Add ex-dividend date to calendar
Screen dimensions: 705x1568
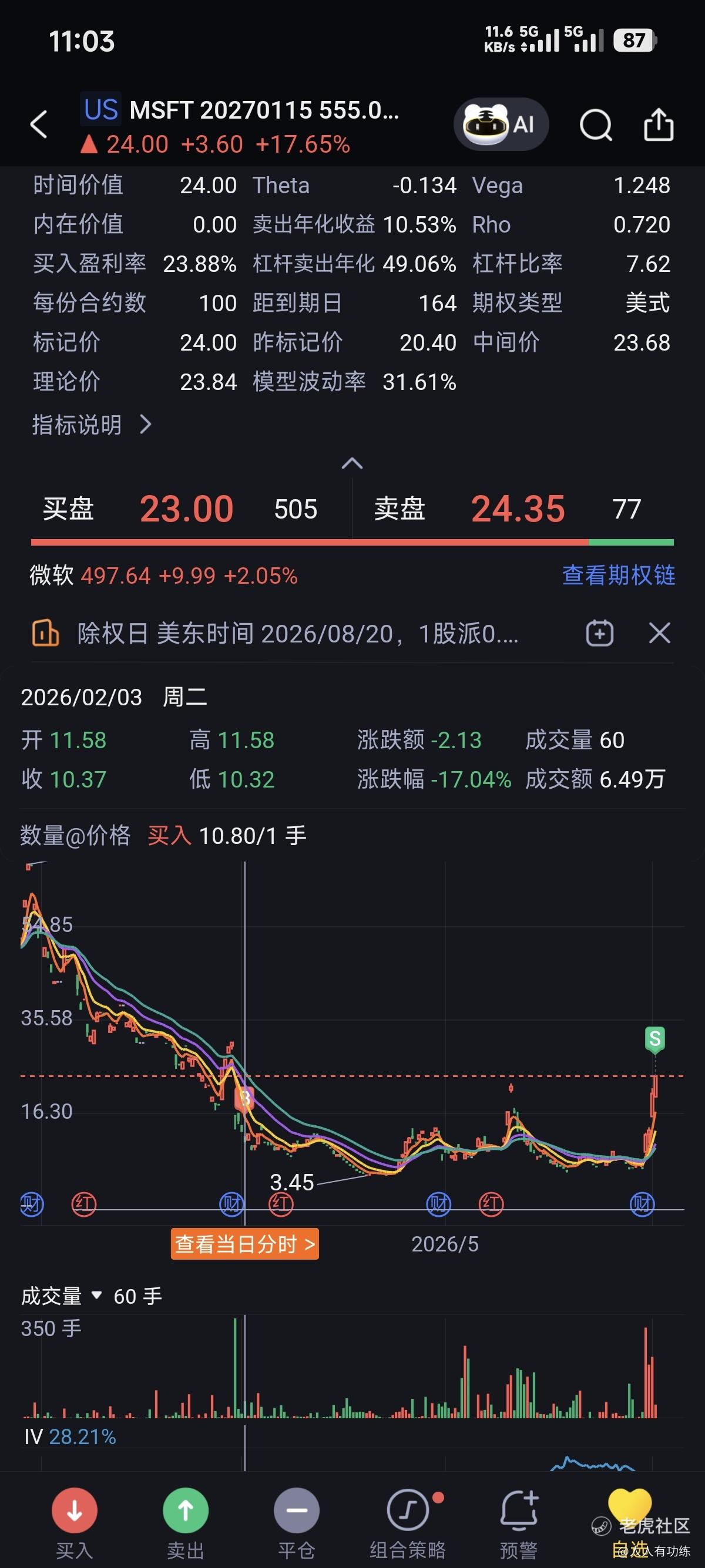[599, 633]
